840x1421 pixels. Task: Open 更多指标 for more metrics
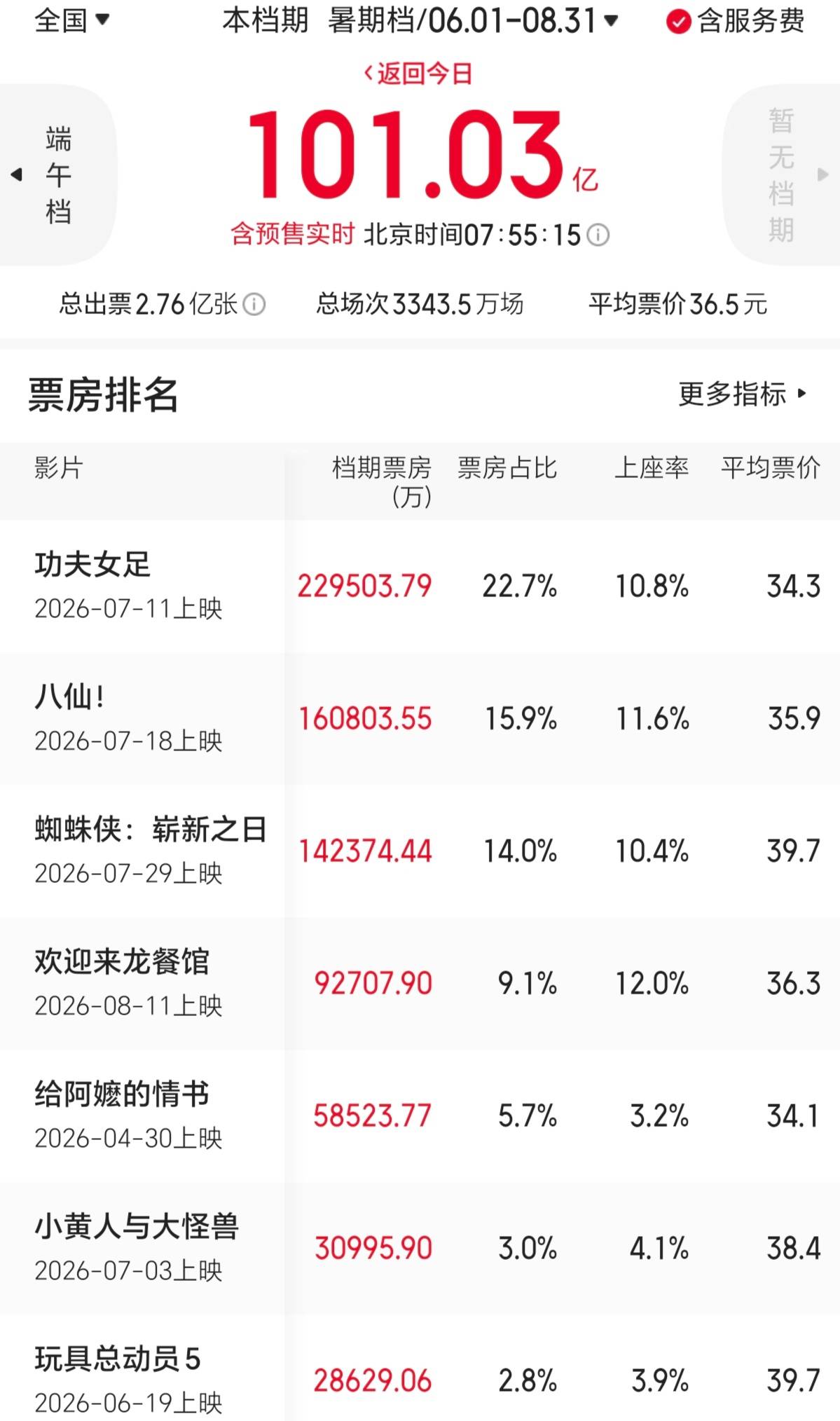743,394
